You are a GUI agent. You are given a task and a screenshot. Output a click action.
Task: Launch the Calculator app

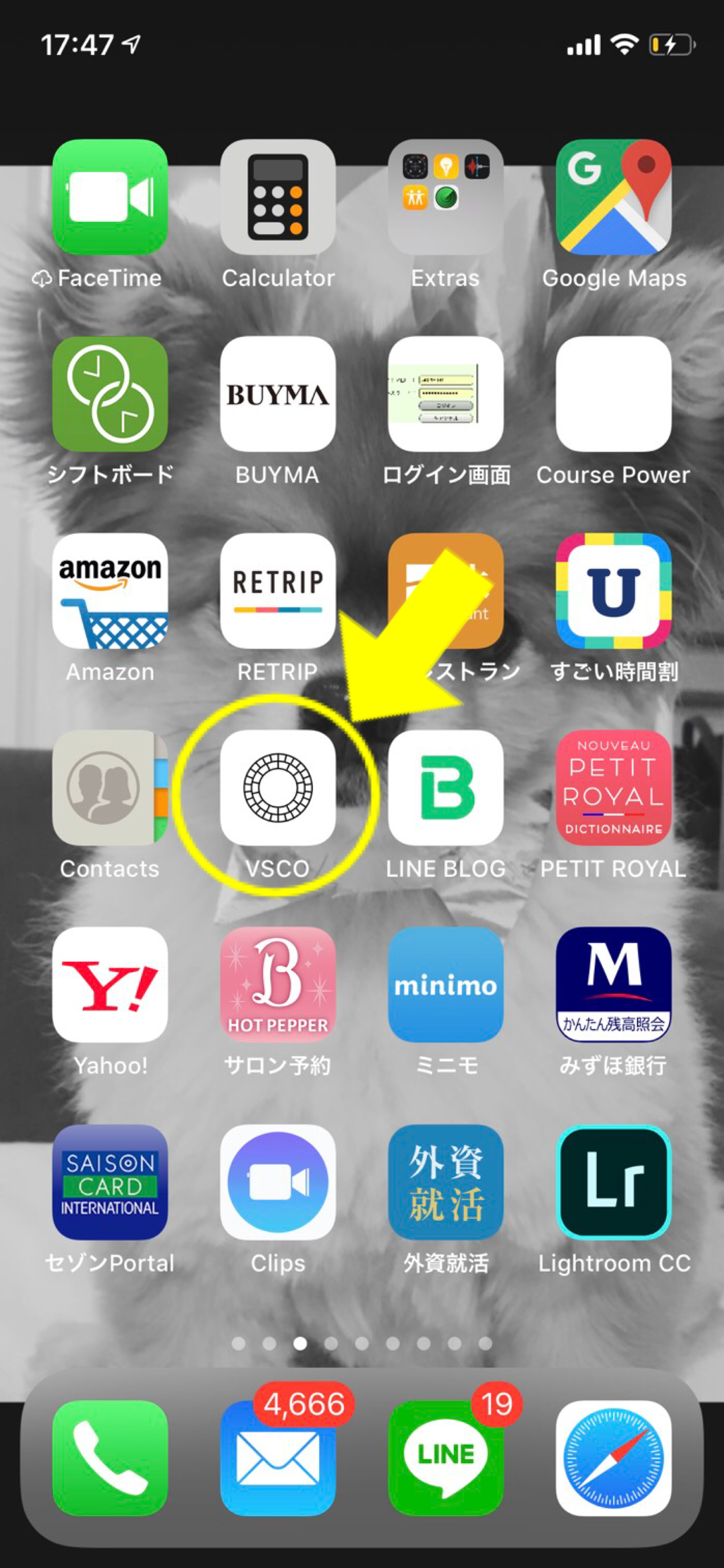(x=278, y=196)
